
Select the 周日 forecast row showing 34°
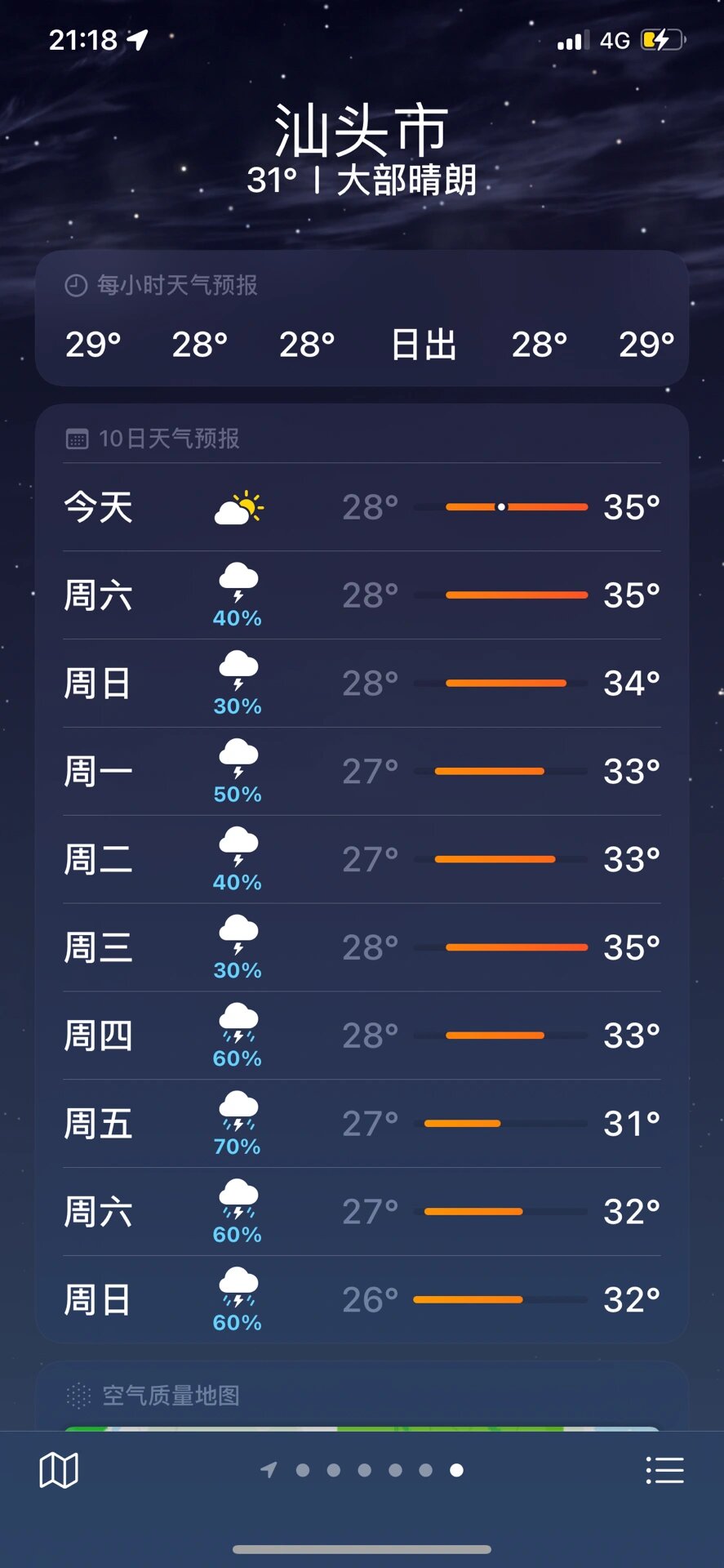coord(362,683)
